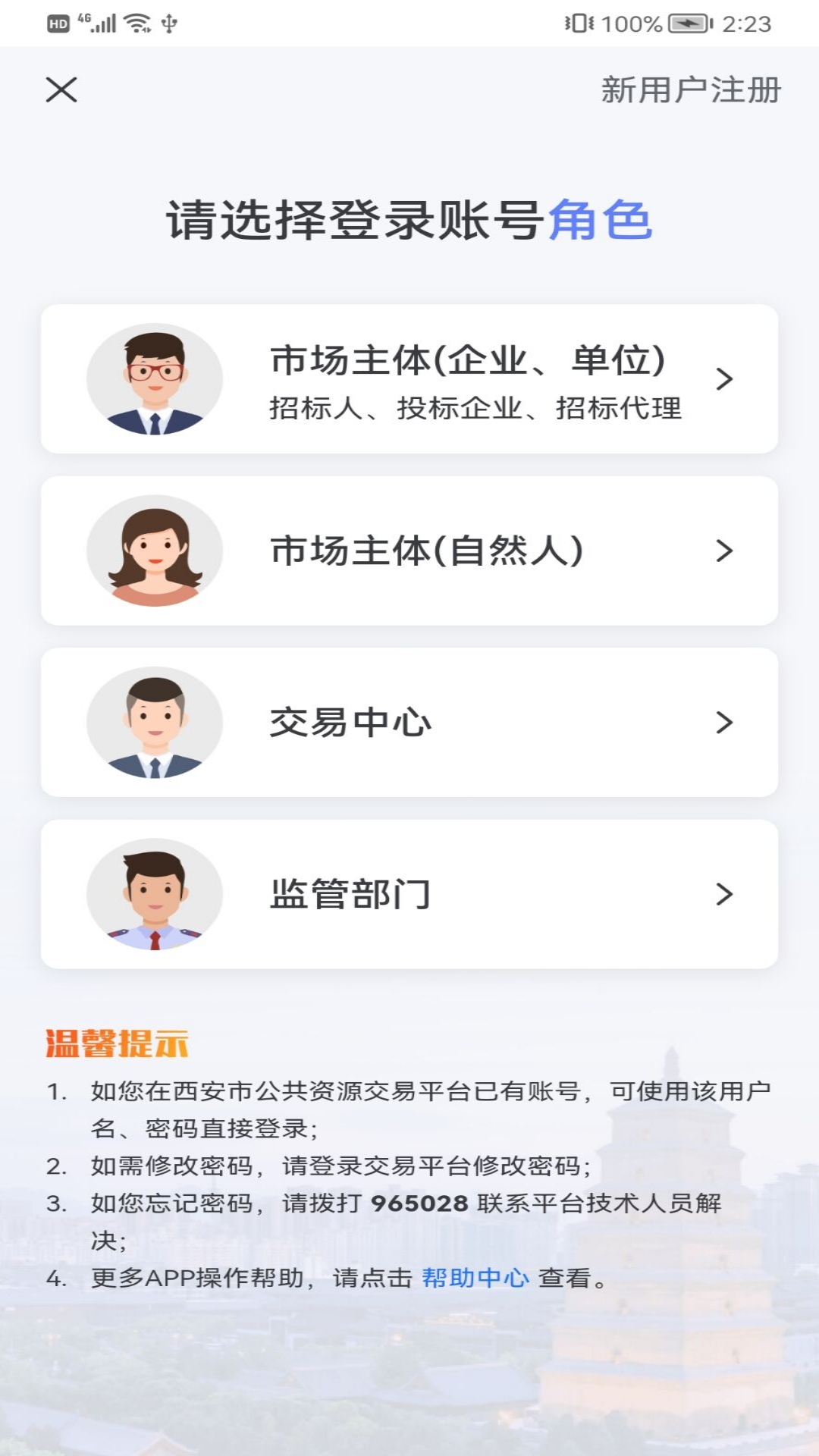
Task: Tap the 市场主体(自然人) female avatar icon
Action: click(x=154, y=551)
